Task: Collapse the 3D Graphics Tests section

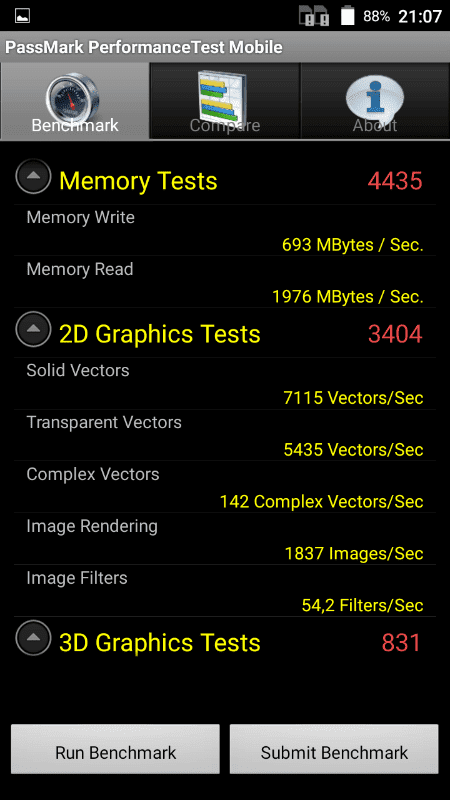Action: (33, 637)
